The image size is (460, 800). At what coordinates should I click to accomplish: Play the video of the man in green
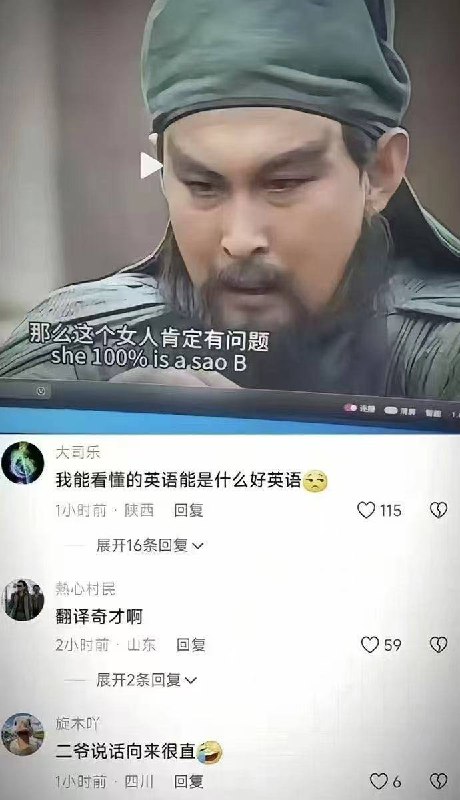(x=151, y=165)
